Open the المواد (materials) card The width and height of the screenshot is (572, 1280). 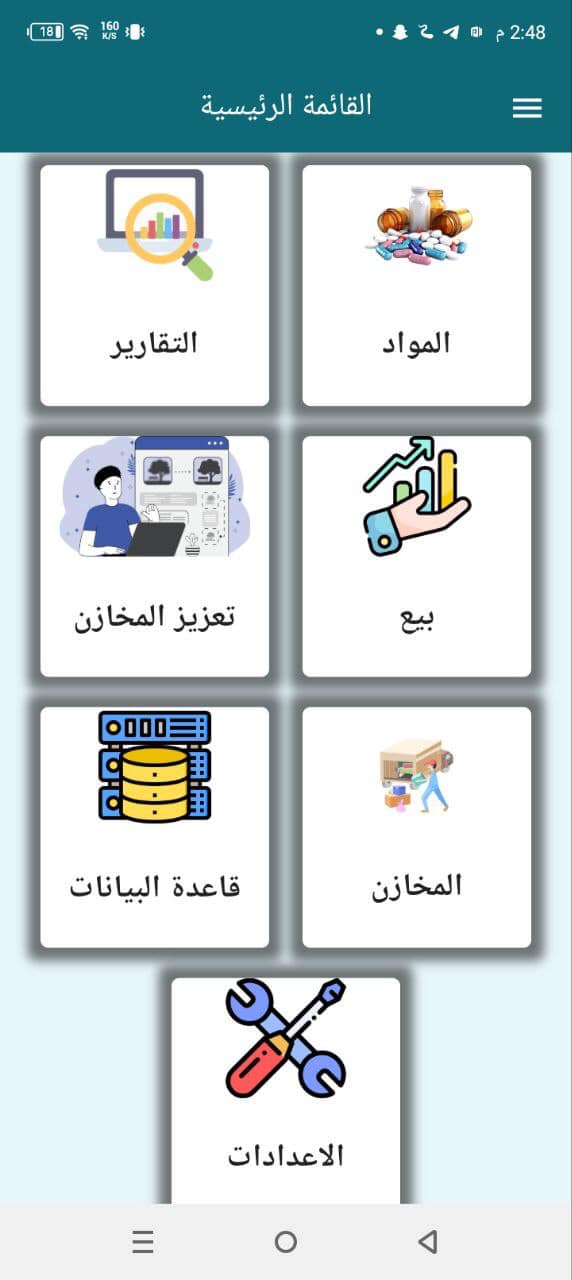(x=416, y=285)
